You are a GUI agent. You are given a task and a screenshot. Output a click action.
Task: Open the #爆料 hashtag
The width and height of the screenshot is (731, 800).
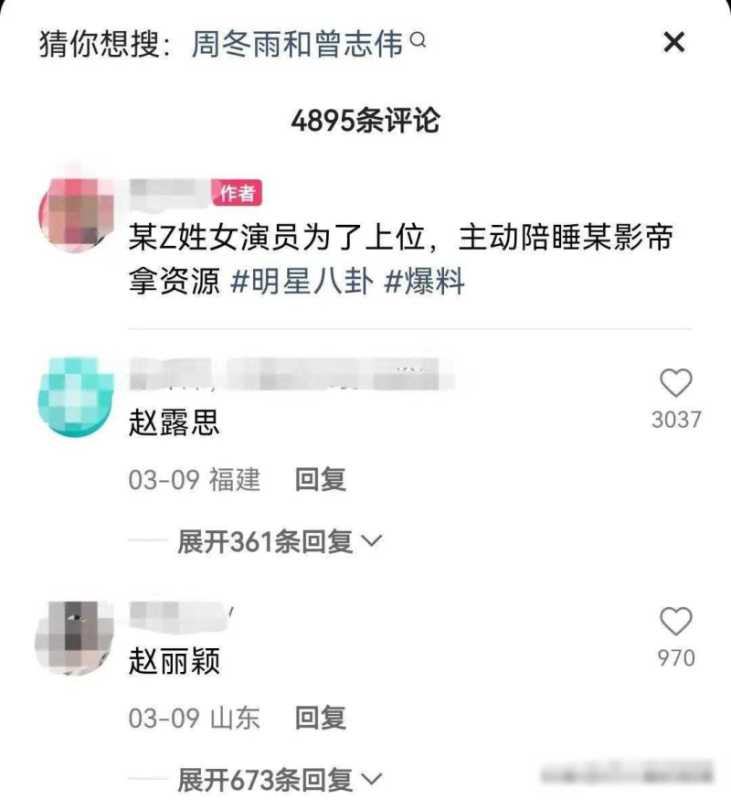[x=425, y=282]
